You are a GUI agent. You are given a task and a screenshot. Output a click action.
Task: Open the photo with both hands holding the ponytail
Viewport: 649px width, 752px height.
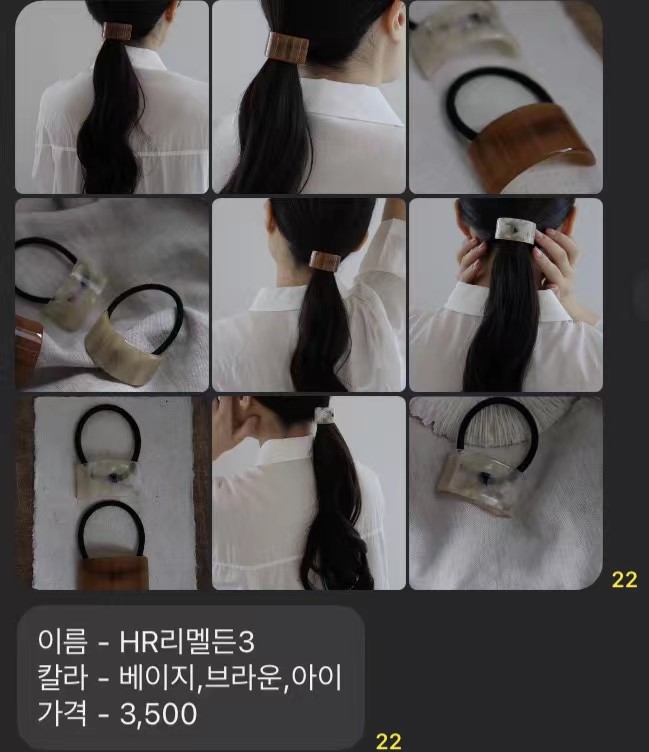pyautogui.click(x=505, y=295)
